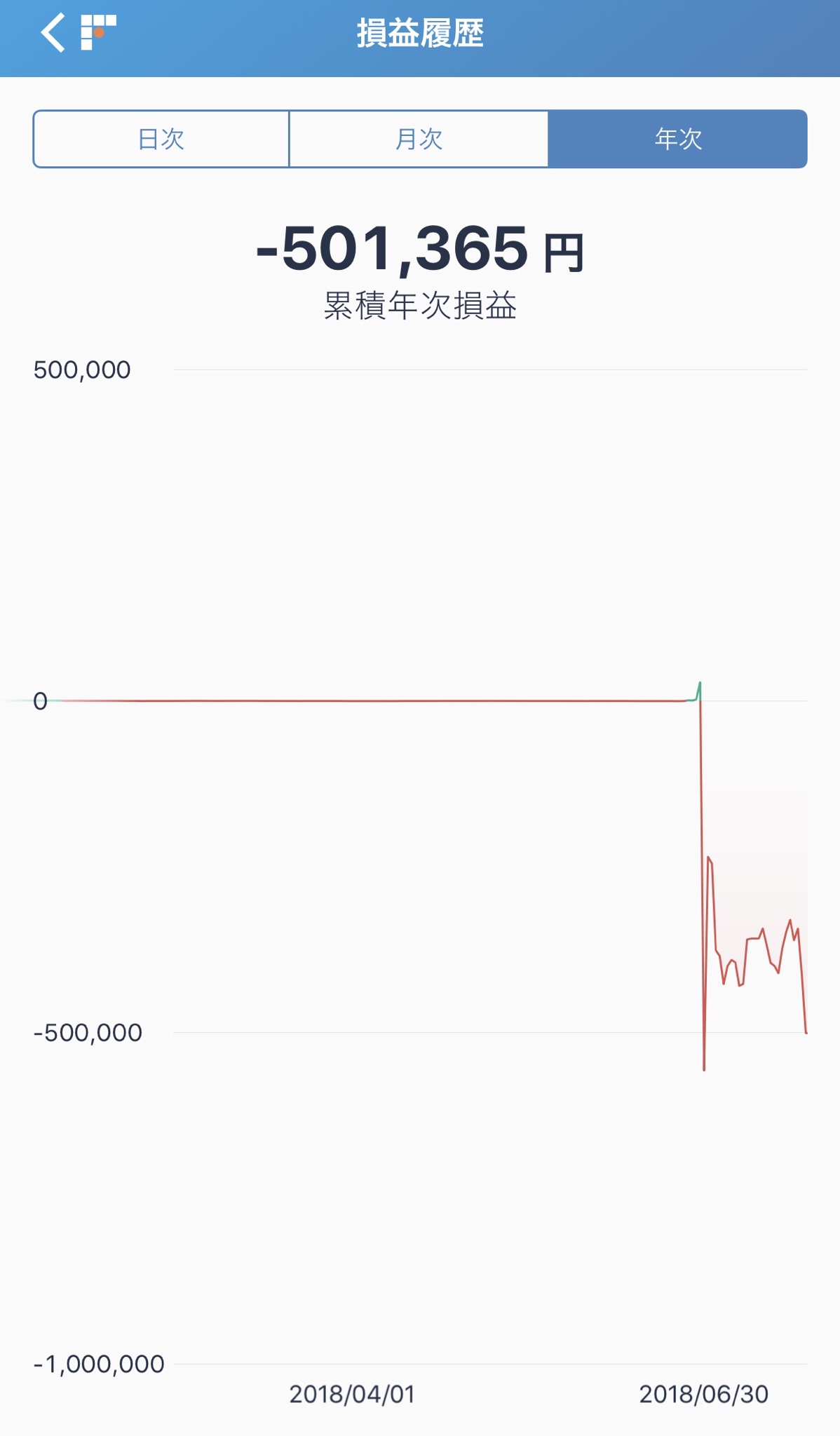This screenshot has height=1436, width=840.
Task: Switch to the 日次 daily view
Action: 161,139
